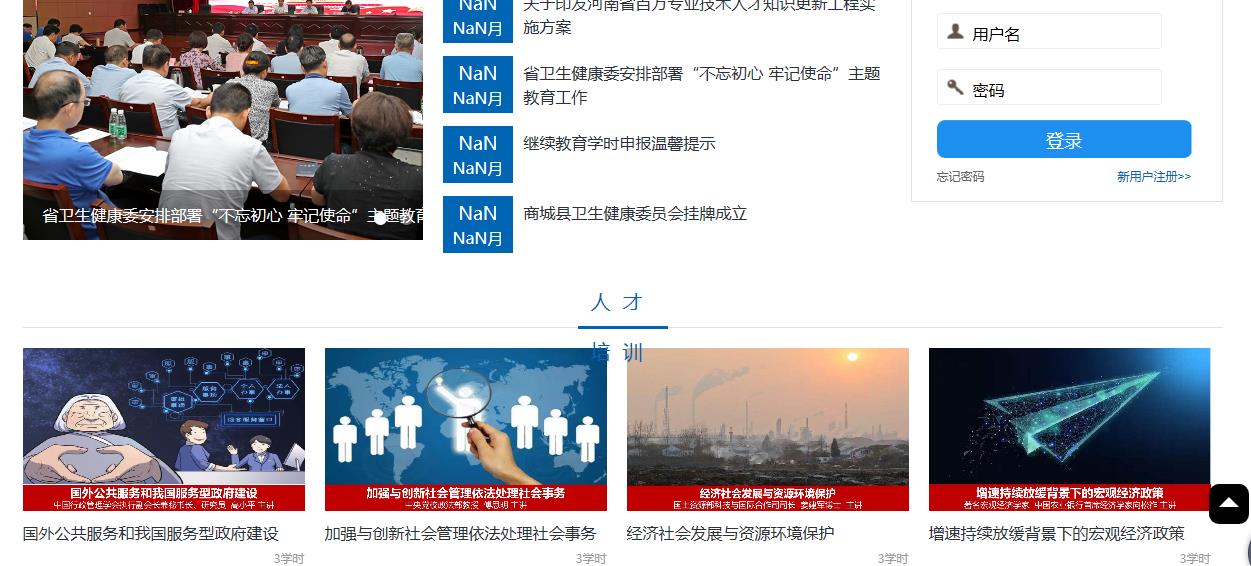Tap the 用户名 username field
The image size is (1251, 566).
click(1060, 33)
